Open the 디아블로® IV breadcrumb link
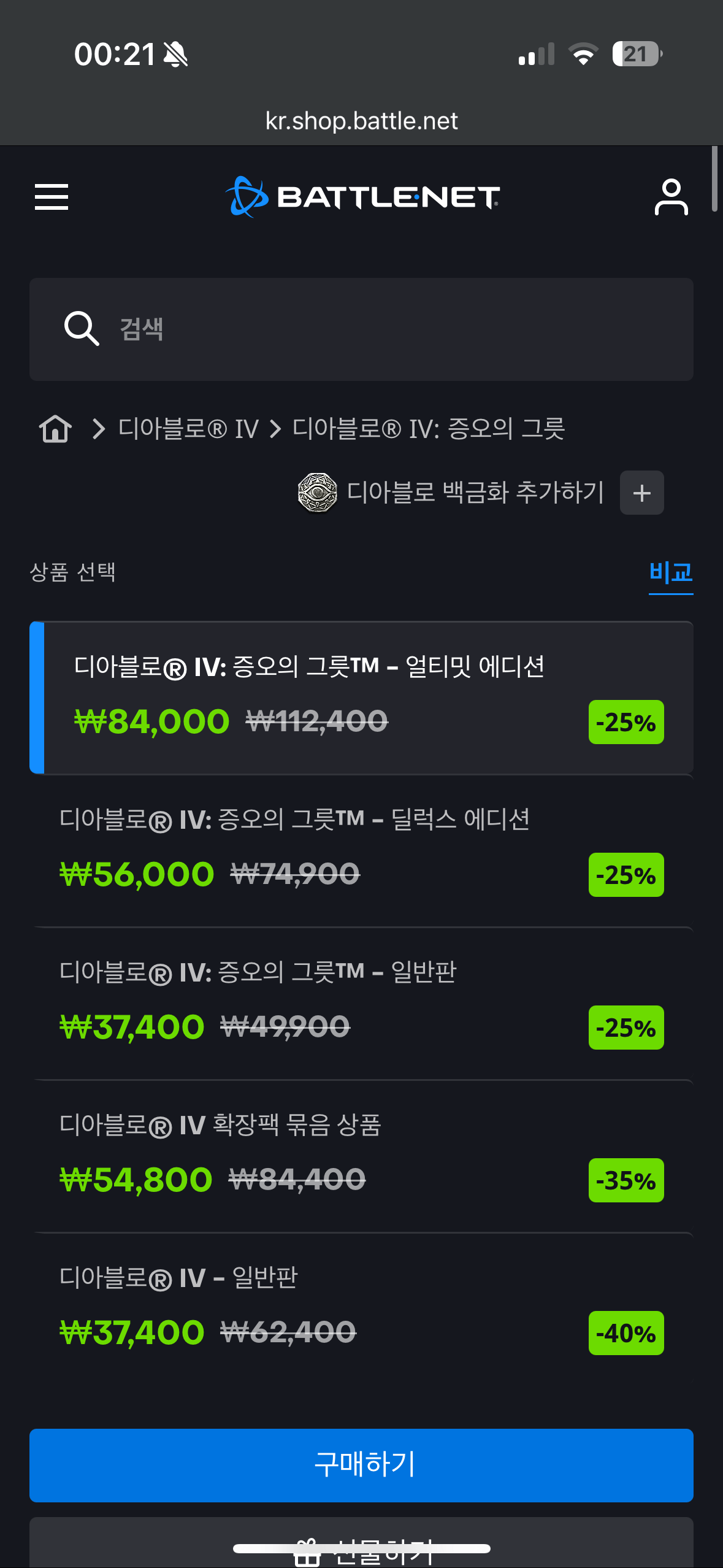This screenshot has width=723, height=1568. point(188,428)
